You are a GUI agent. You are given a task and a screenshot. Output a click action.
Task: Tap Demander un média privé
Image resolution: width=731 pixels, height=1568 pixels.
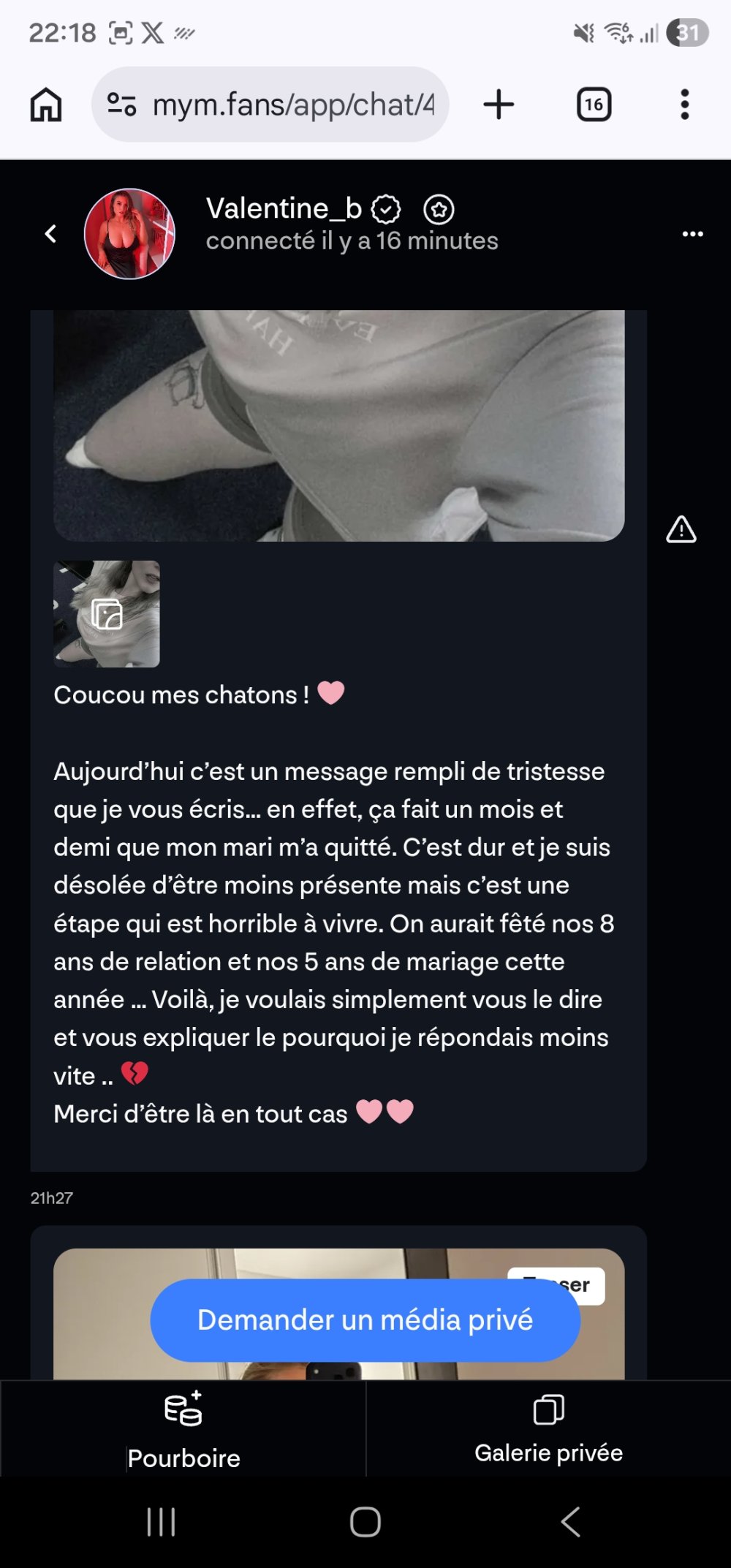[x=365, y=1320]
